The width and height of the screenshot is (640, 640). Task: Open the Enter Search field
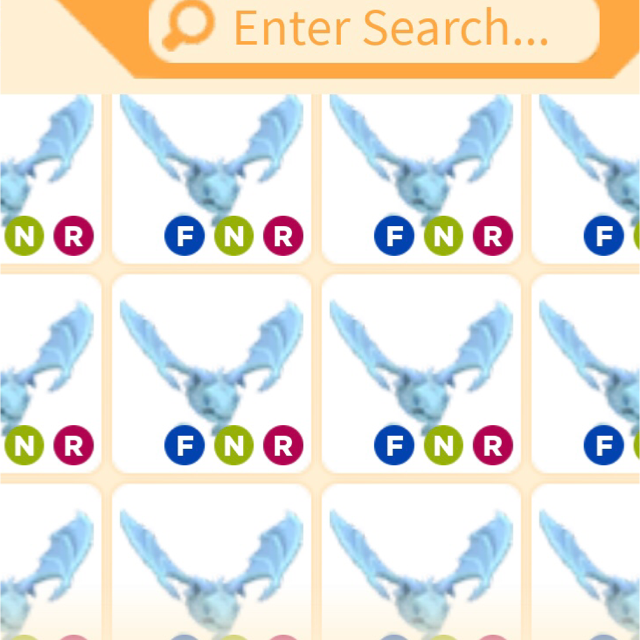tap(390, 30)
